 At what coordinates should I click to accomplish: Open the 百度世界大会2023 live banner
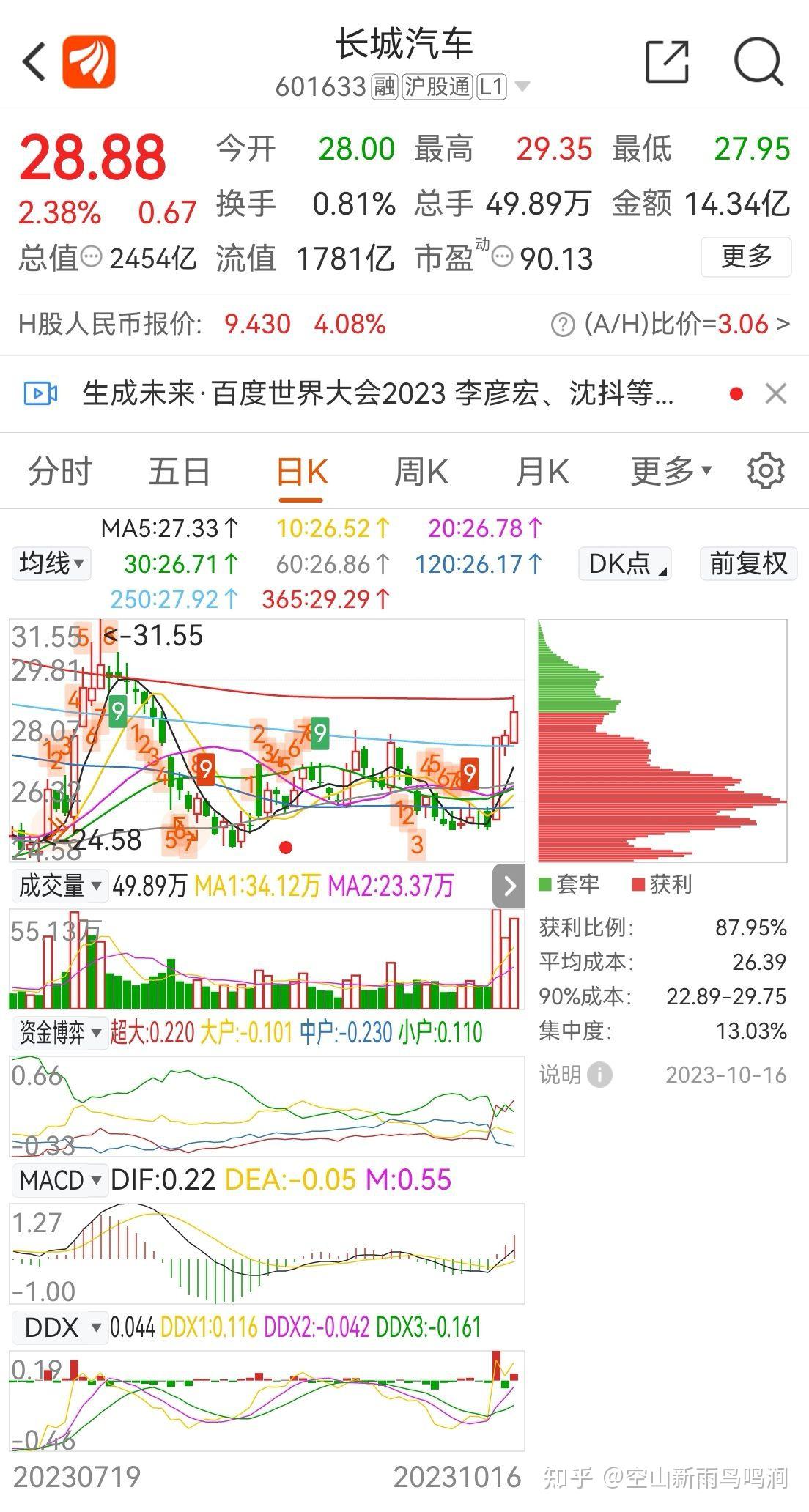377,394
